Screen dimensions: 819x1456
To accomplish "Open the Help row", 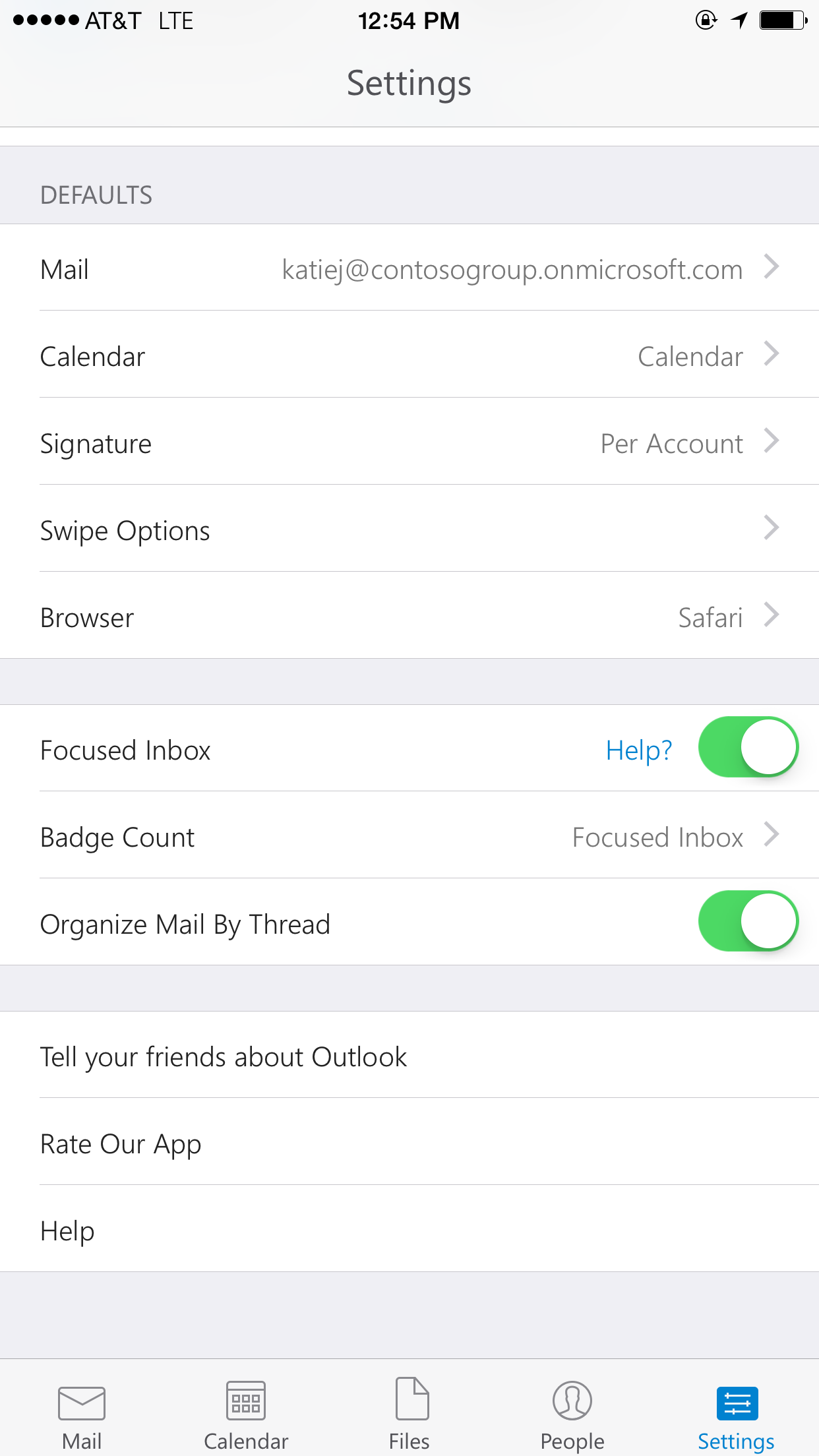I will click(x=409, y=1230).
